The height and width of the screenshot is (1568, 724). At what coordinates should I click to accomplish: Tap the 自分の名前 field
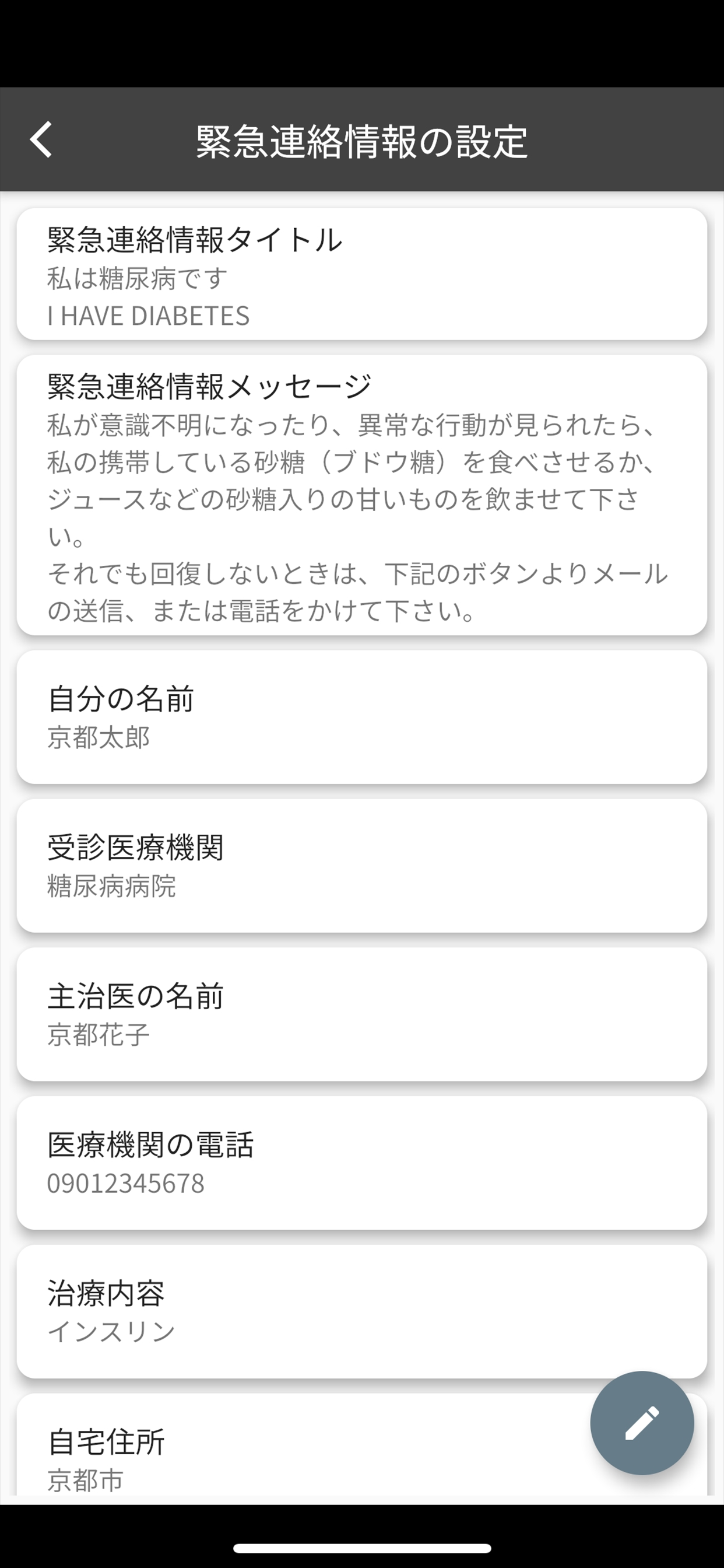coord(362,718)
